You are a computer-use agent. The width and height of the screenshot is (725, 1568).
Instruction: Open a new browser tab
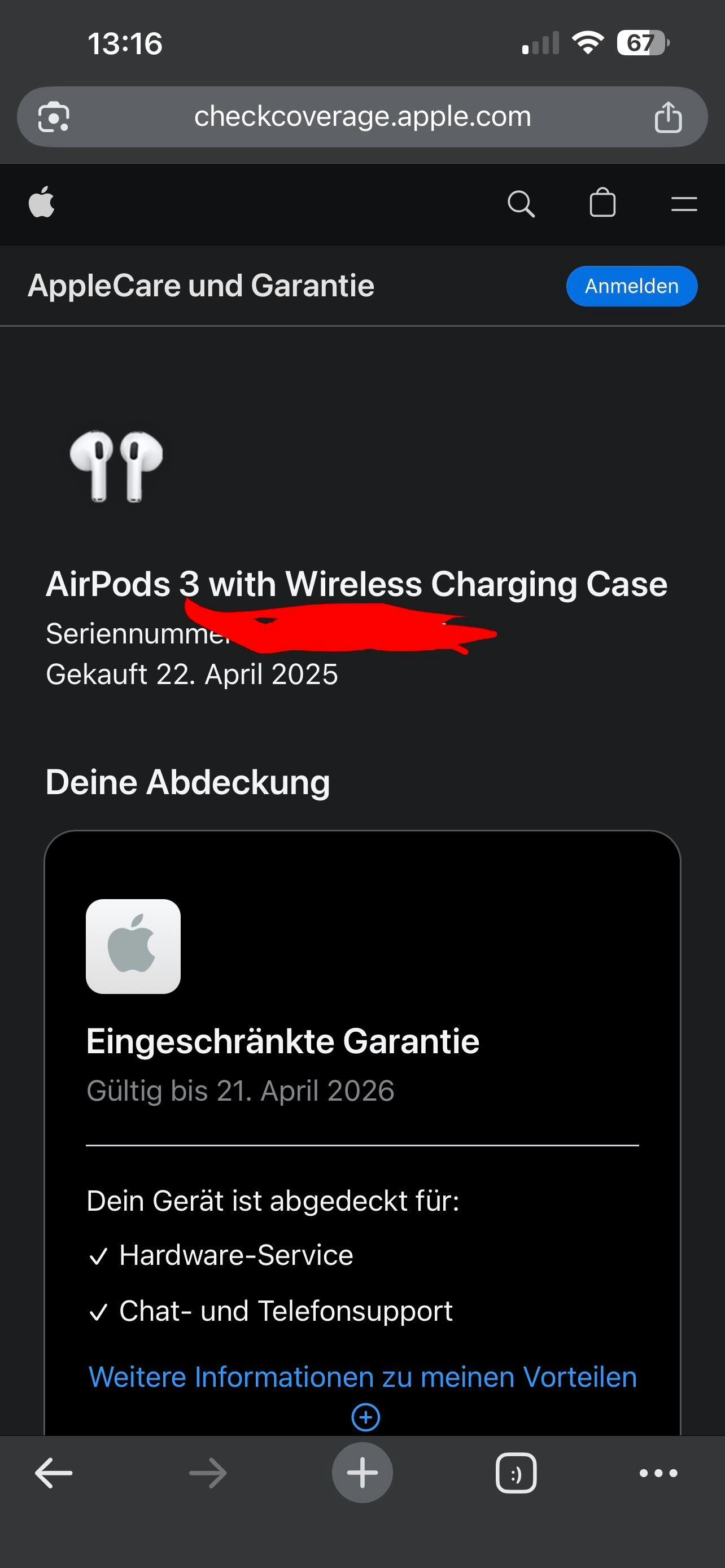(x=362, y=1473)
